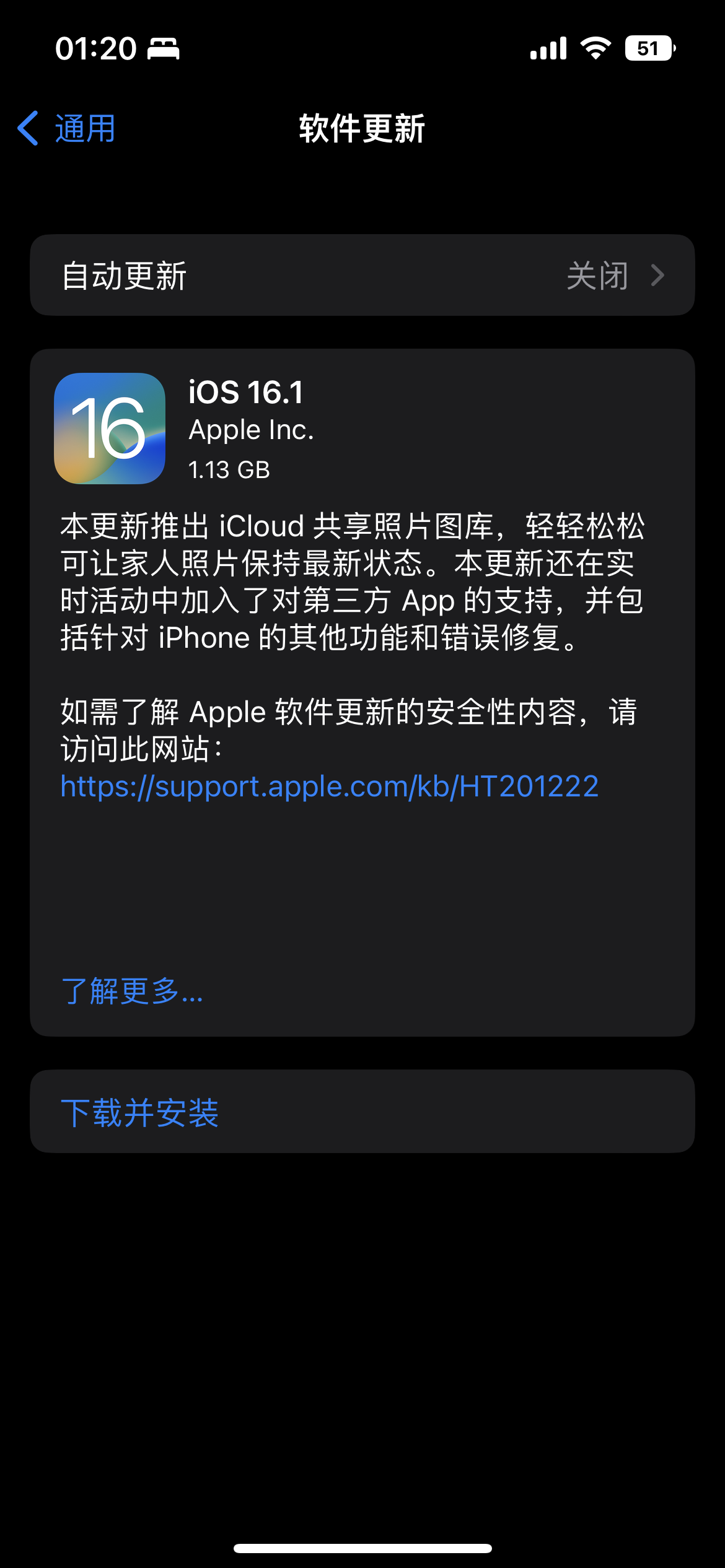
Task: Open the support.apple.com security link
Action: coord(330,786)
